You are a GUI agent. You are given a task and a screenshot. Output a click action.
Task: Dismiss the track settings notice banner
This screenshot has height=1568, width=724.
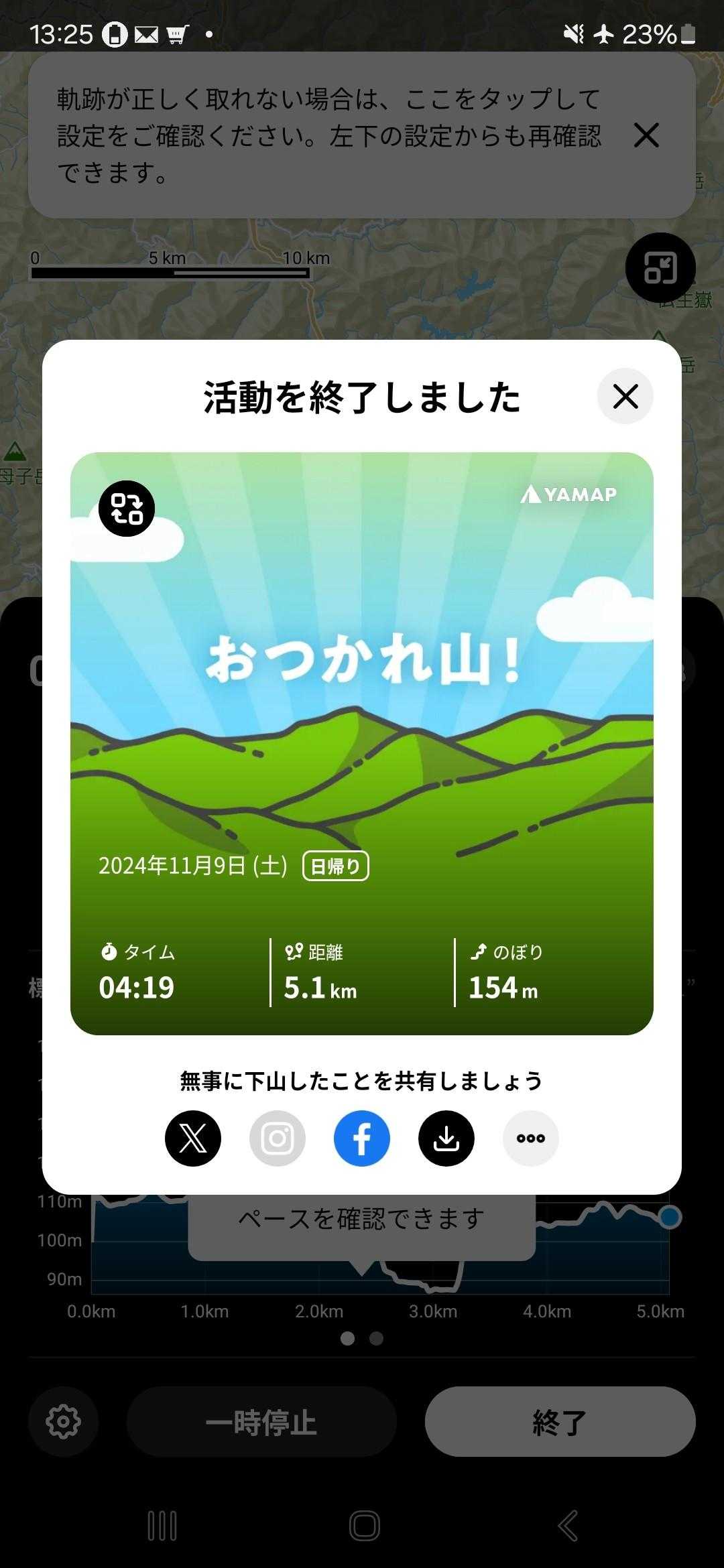646,135
